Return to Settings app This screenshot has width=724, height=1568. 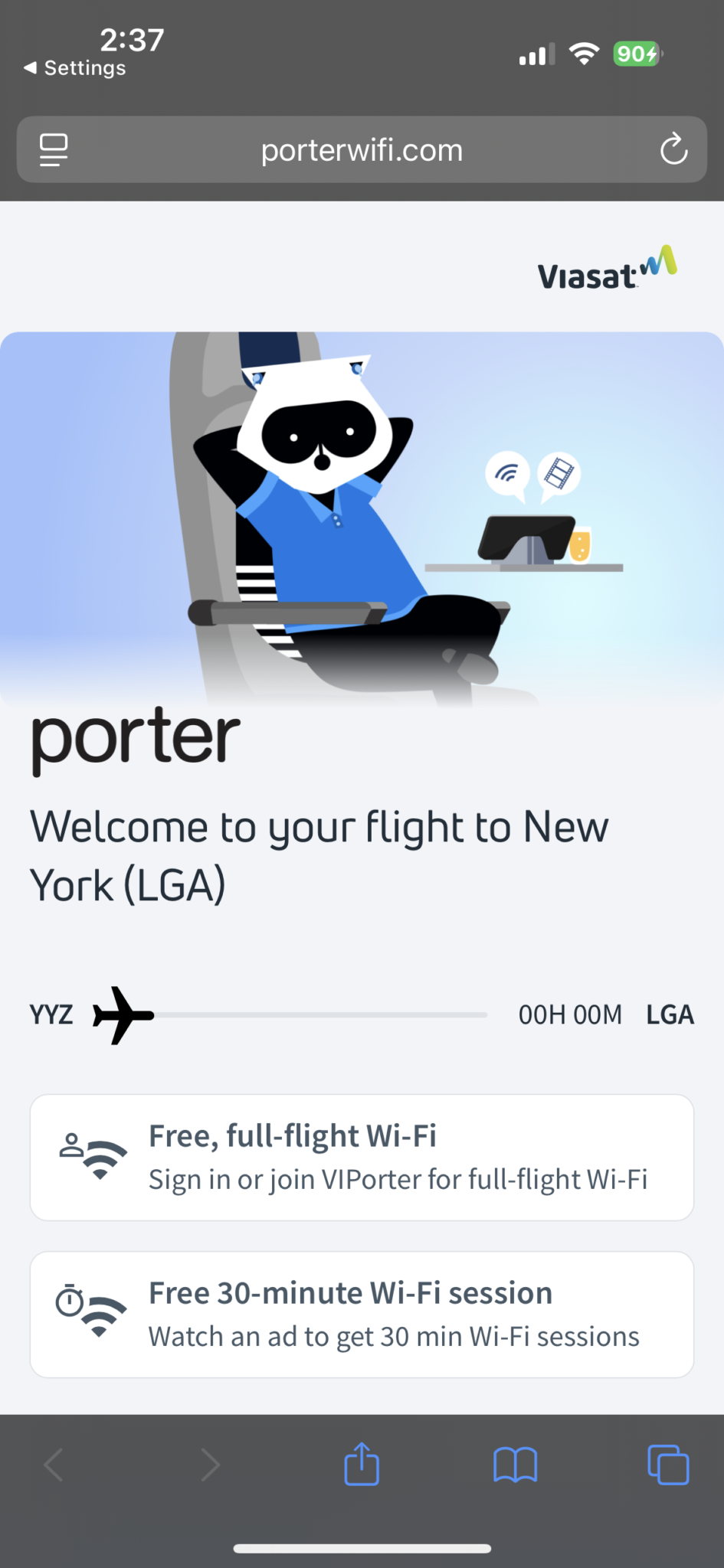click(x=75, y=68)
